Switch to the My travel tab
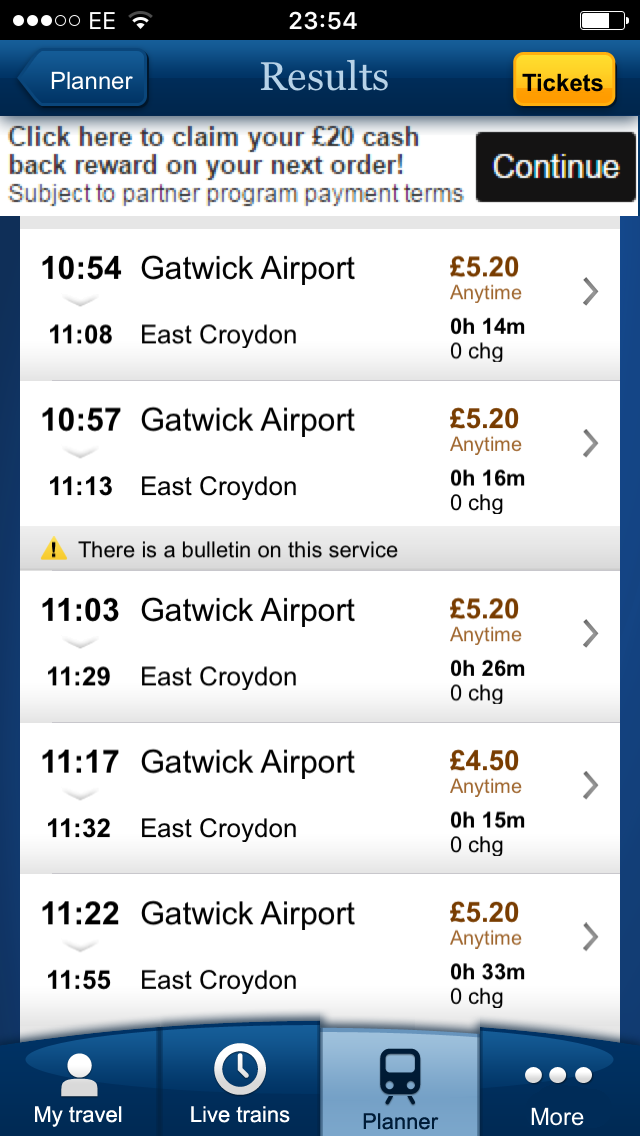Screen dimensions: 640x1136 point(78,1086)
